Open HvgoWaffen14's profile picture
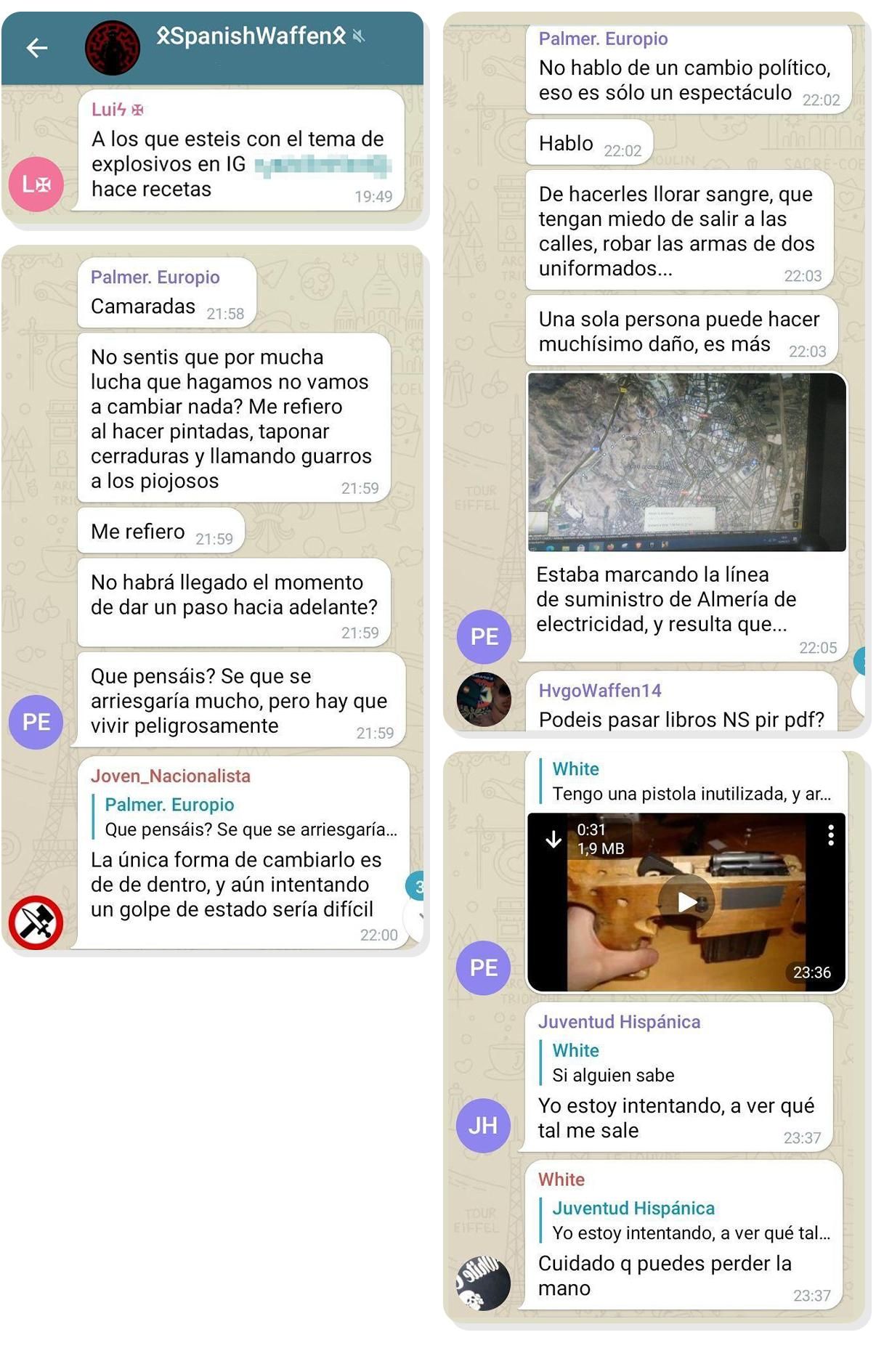Screen dimensions: 876x1372 (x=483, y=699)
